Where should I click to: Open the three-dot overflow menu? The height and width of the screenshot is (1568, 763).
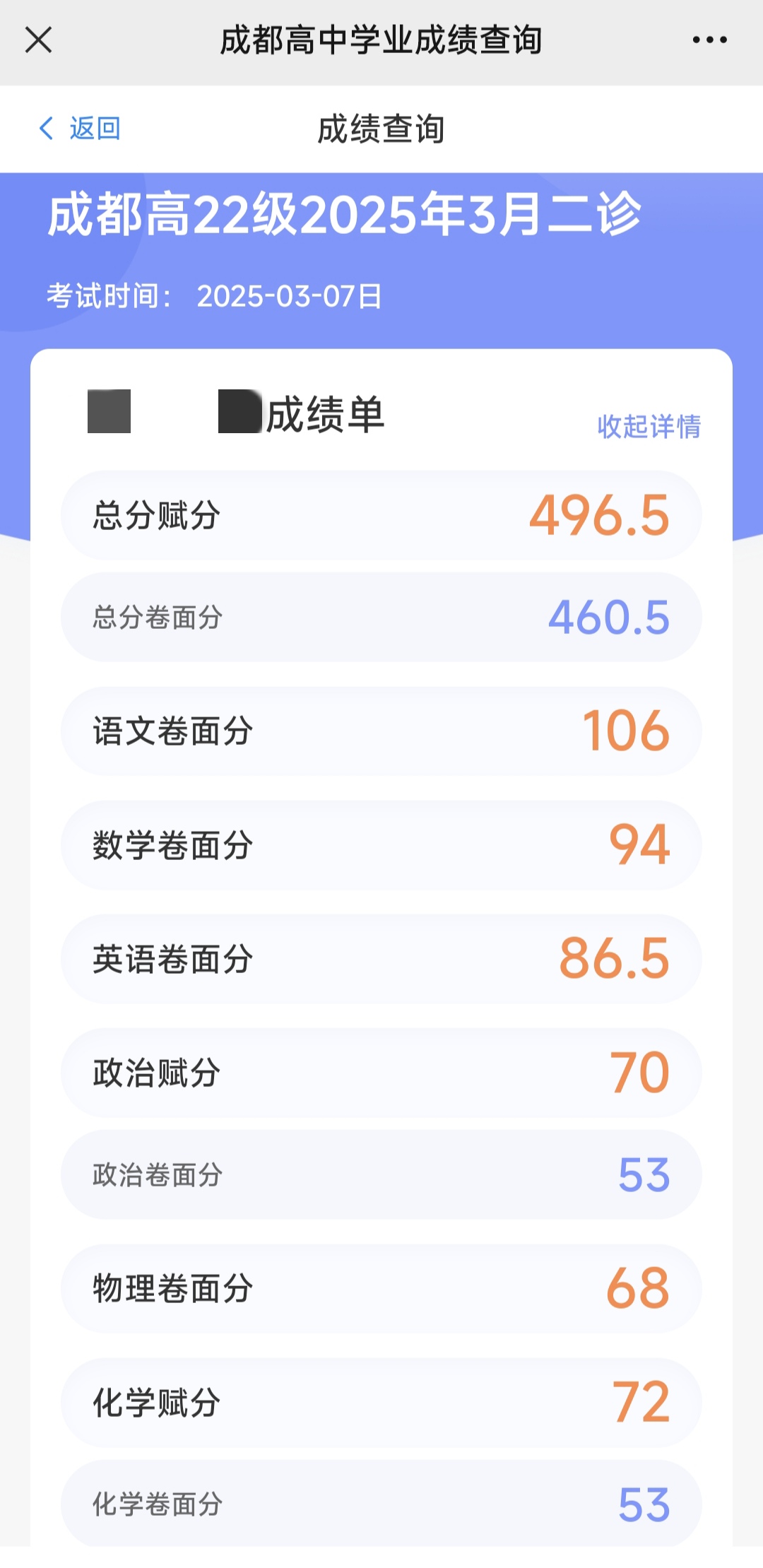click(x=709, y=40)
